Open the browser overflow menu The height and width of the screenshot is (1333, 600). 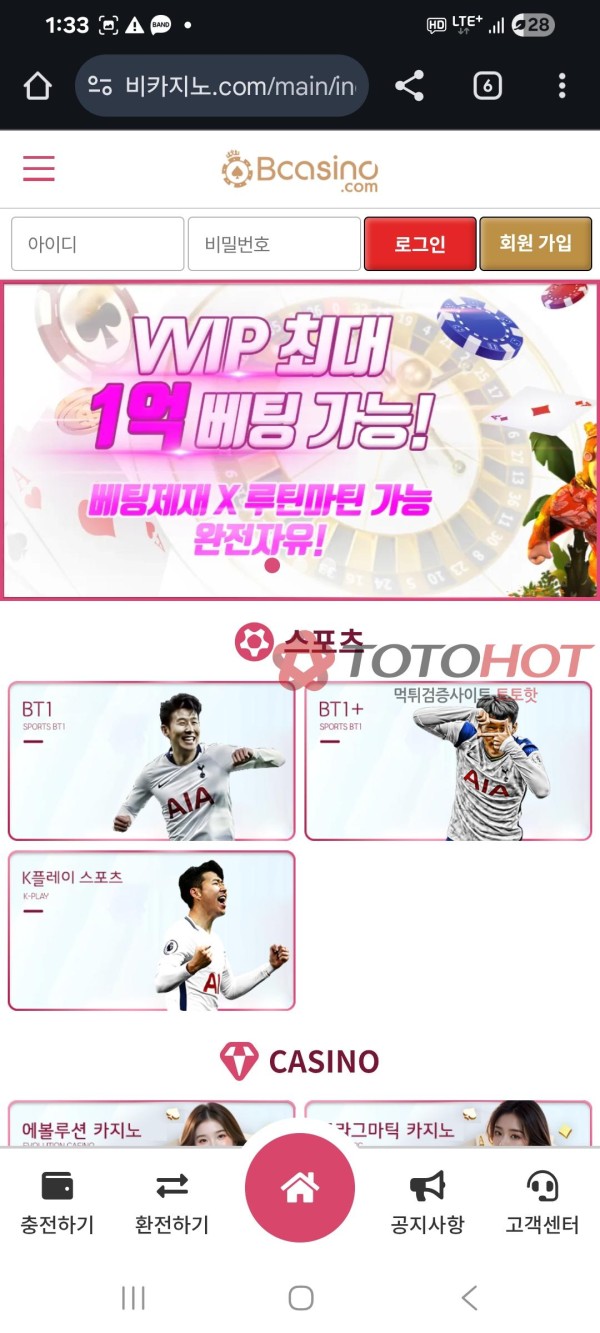point(562,86)
